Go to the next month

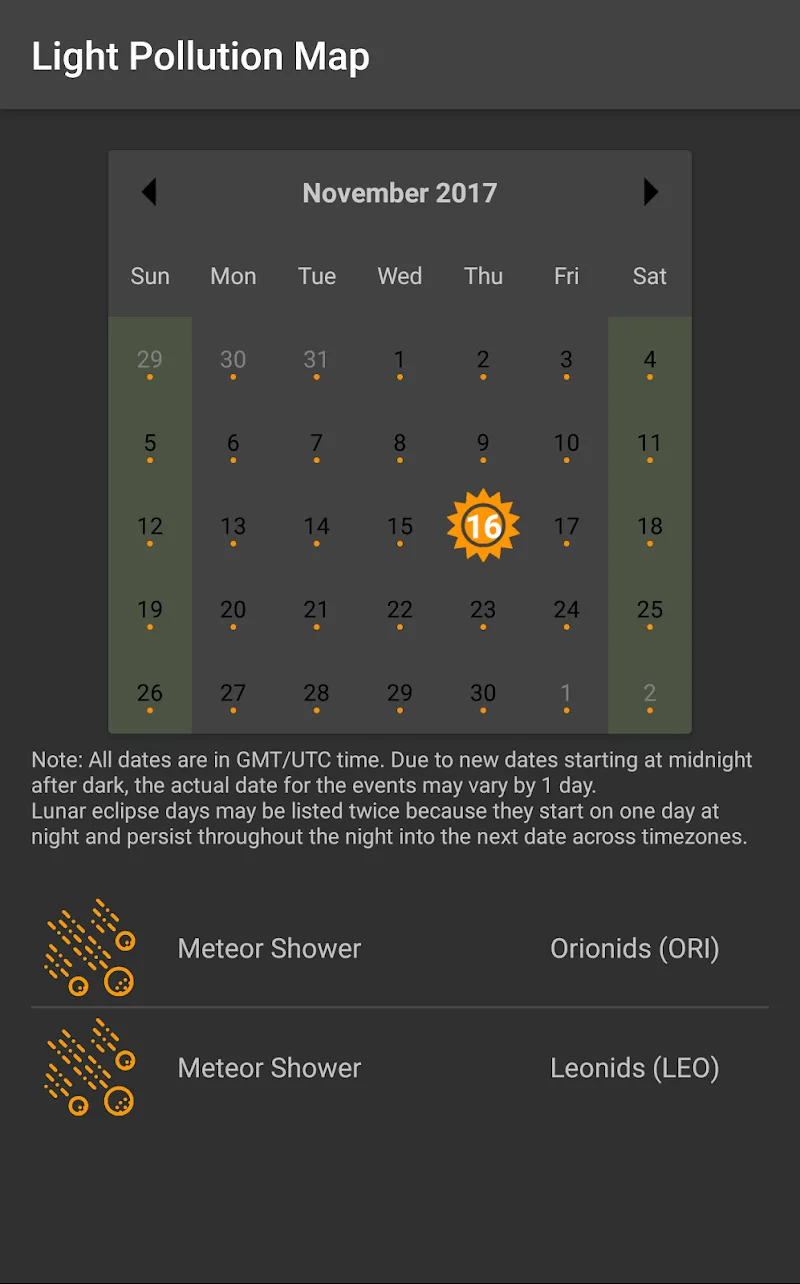click(650, 192)
